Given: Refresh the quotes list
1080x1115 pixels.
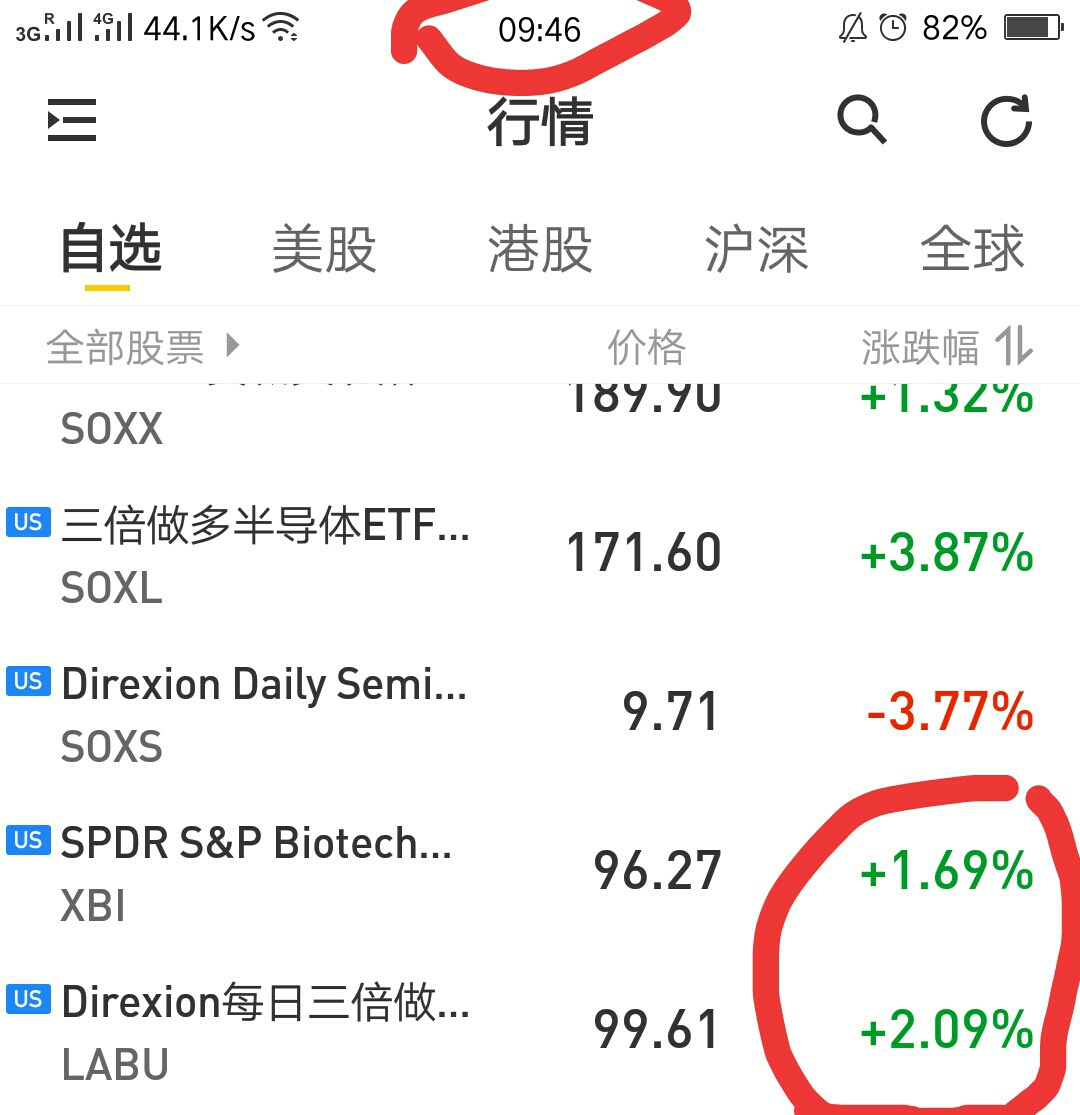Looking at the screenshot, I should click(1005, 121).
